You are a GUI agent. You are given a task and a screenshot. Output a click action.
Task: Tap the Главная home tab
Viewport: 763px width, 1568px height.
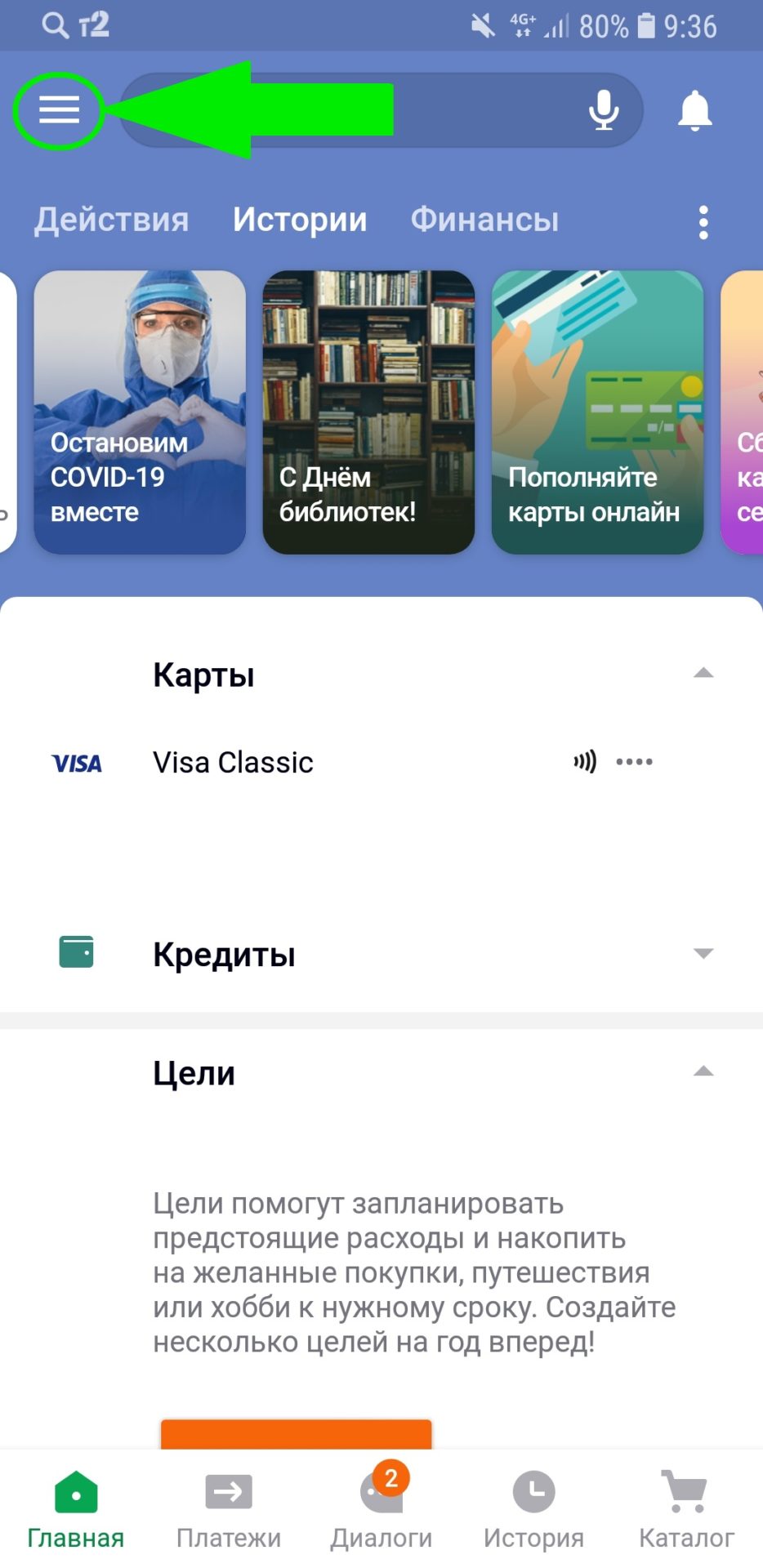click(x=76, y=1511)
